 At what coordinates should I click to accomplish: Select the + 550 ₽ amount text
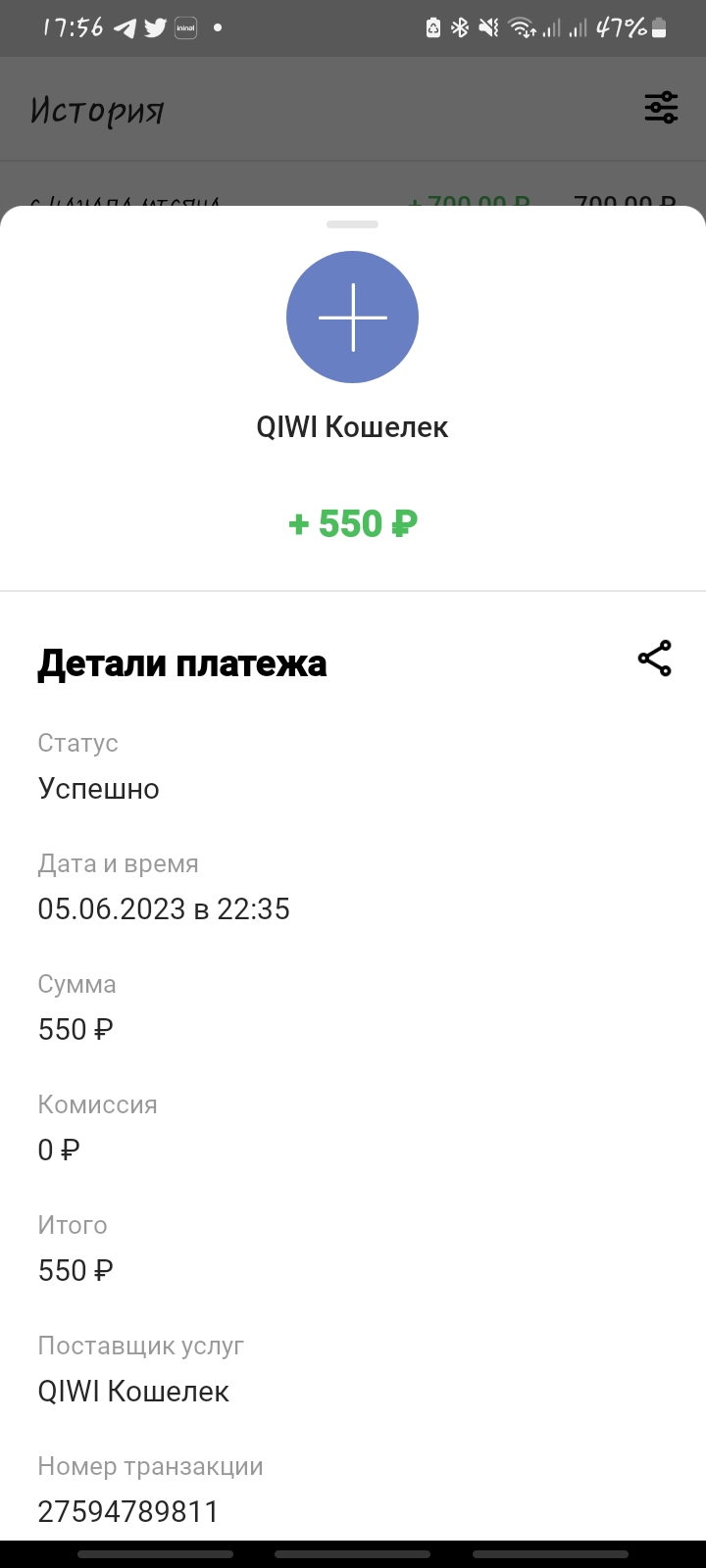pyautogui.click(x=352, y=523)
